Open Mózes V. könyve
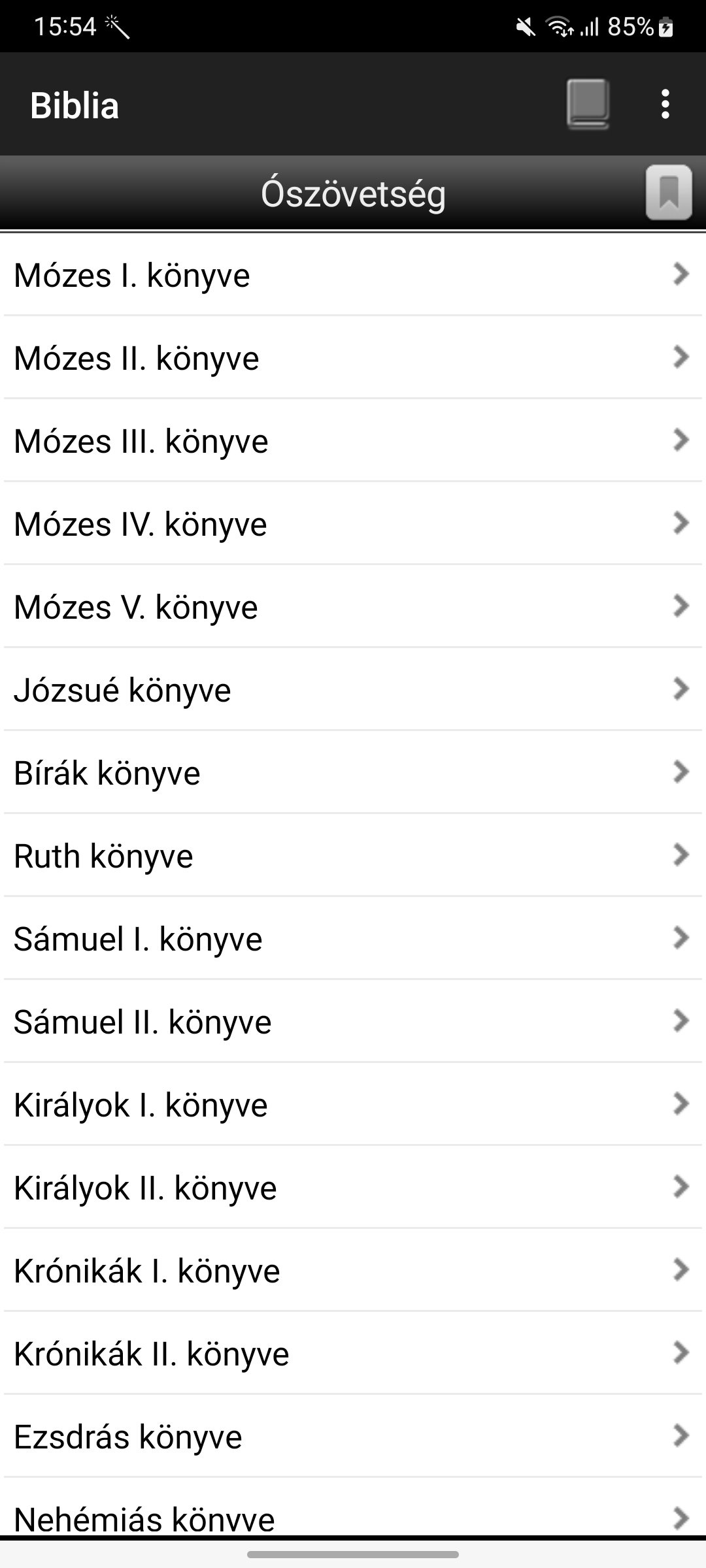This screenshot has height=1568, width=706. coord(353,606)
